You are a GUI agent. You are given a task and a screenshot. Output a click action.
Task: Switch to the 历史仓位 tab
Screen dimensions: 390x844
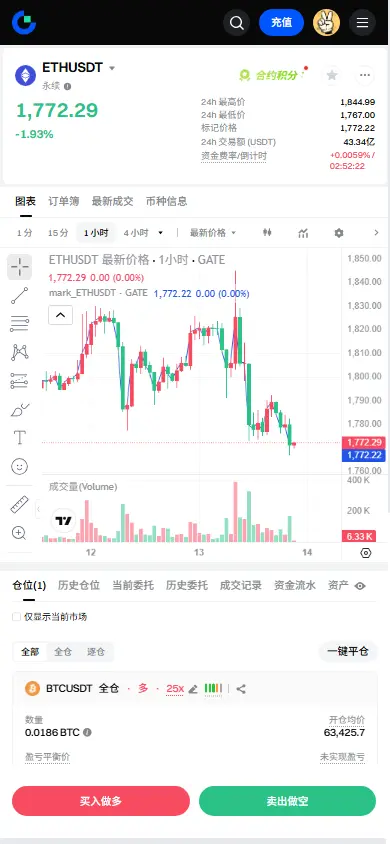click(x=79, y=586)
